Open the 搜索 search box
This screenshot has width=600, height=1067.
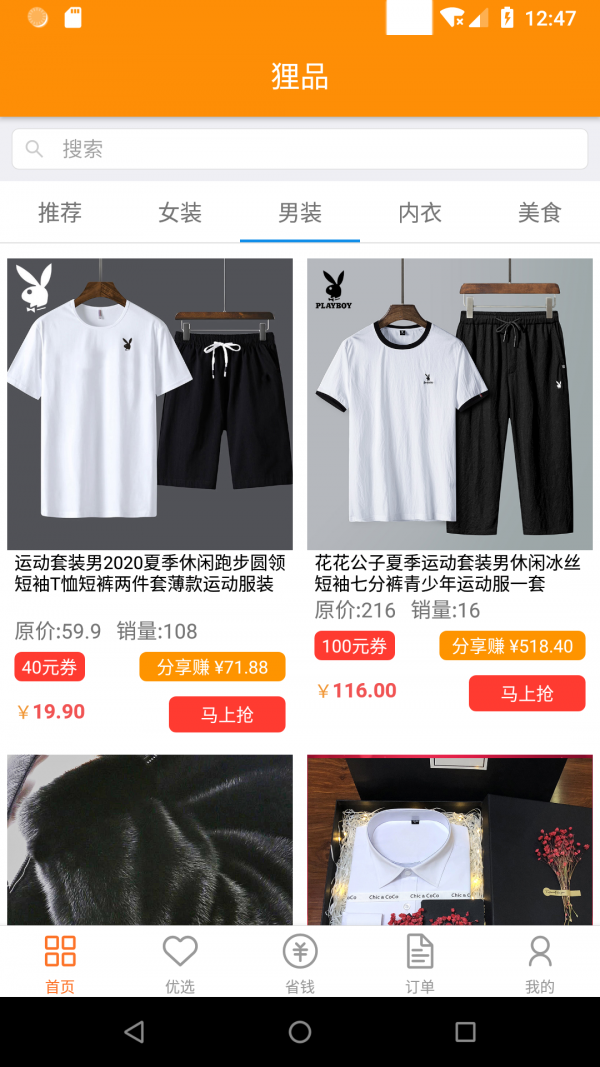[300, 149]
